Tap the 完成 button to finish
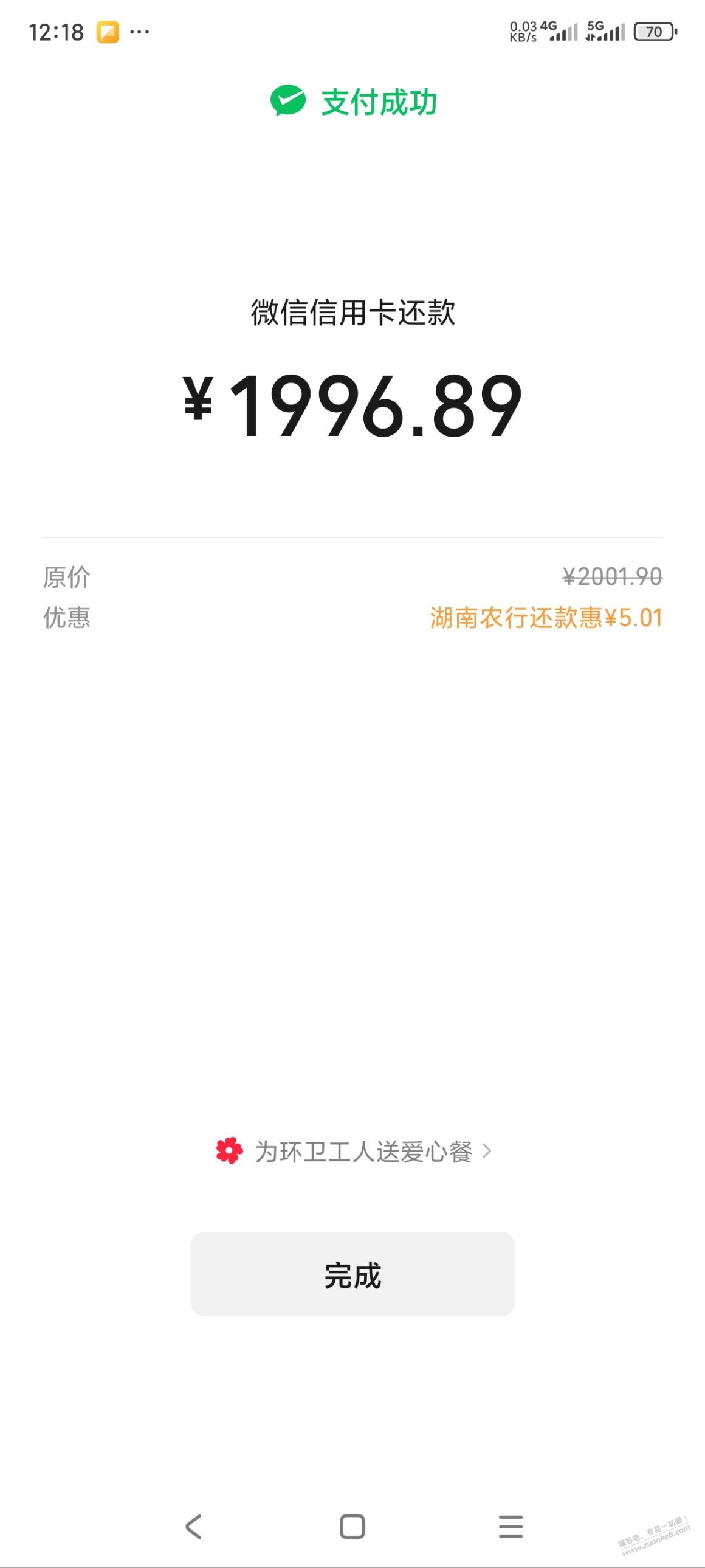Viewport: 705px width, 1568px height. (352, 1274)
